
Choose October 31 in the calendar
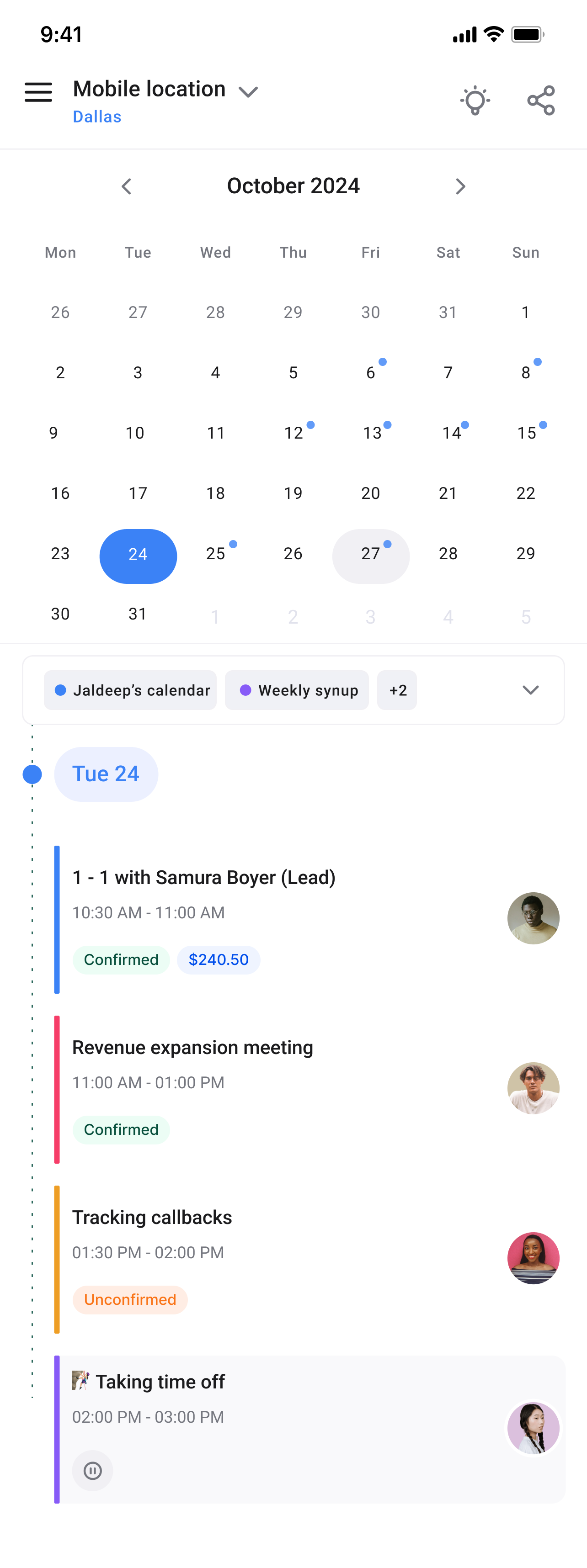tap(138, 614)
